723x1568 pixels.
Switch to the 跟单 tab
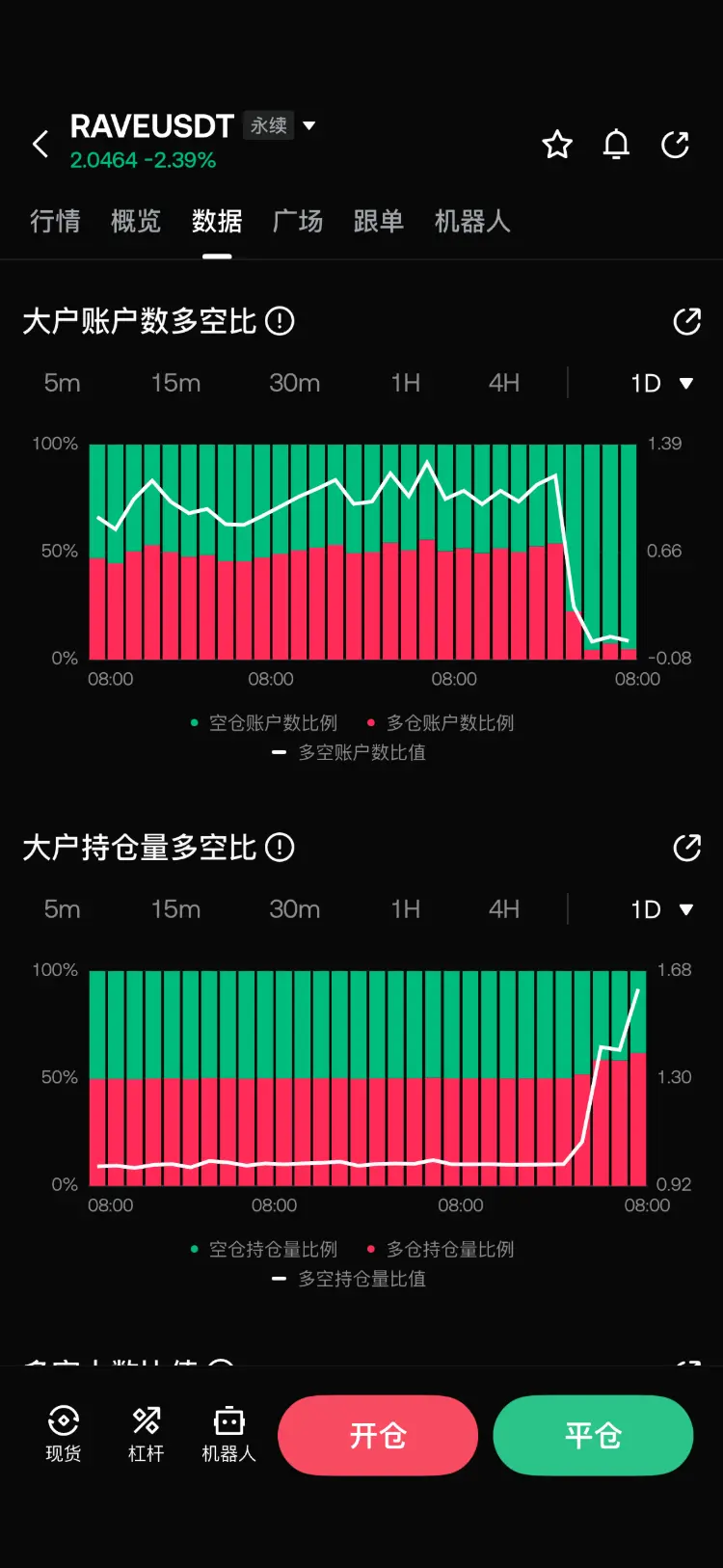pos(378,222)
